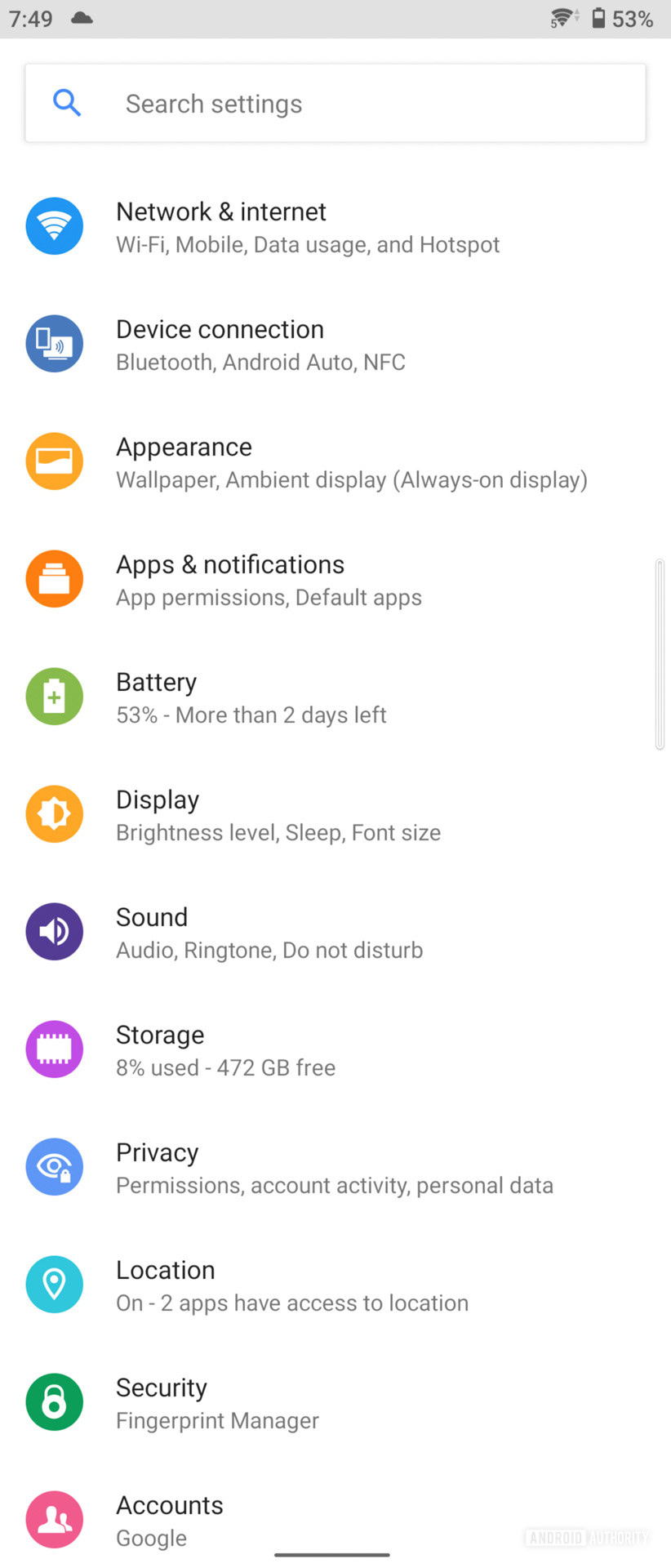Tap the Search settings field
This screenshot has height=1568, width=671.
[x=335, y=104]
